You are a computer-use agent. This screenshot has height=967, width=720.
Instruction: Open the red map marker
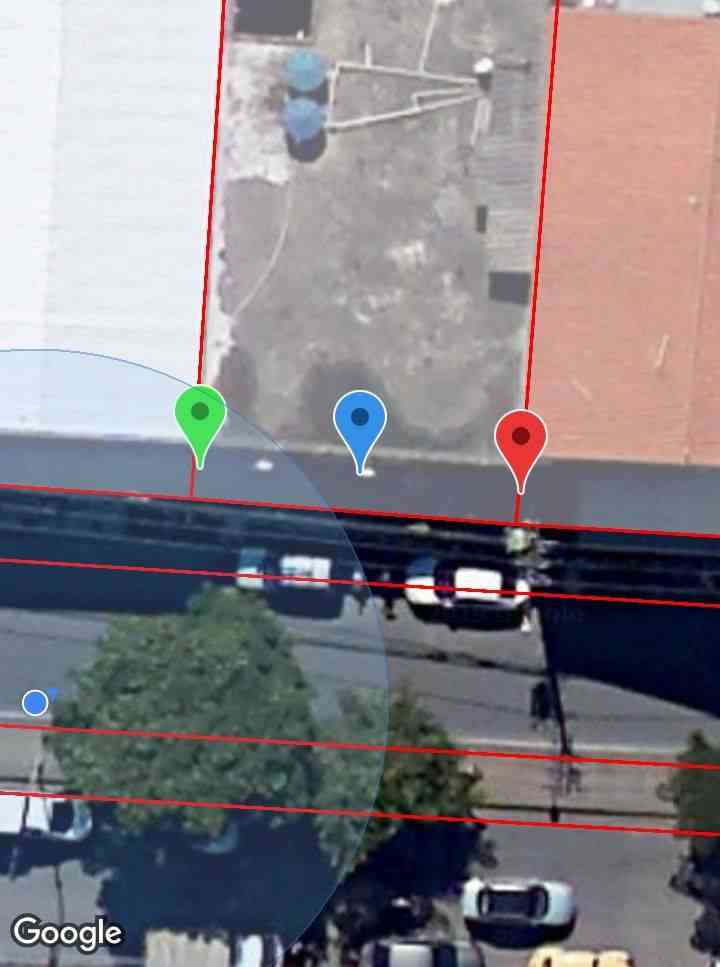521,439
